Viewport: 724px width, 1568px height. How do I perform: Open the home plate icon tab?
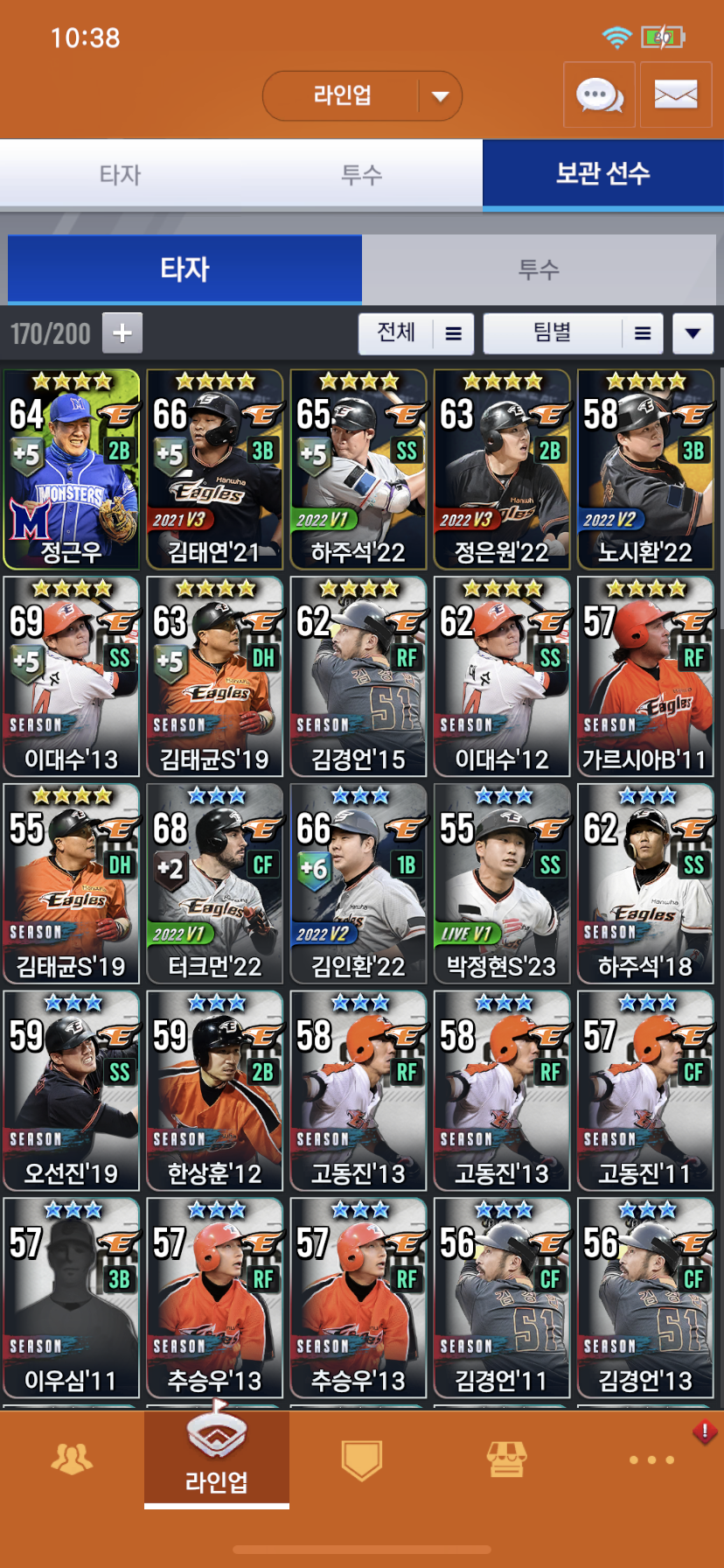361,1459
